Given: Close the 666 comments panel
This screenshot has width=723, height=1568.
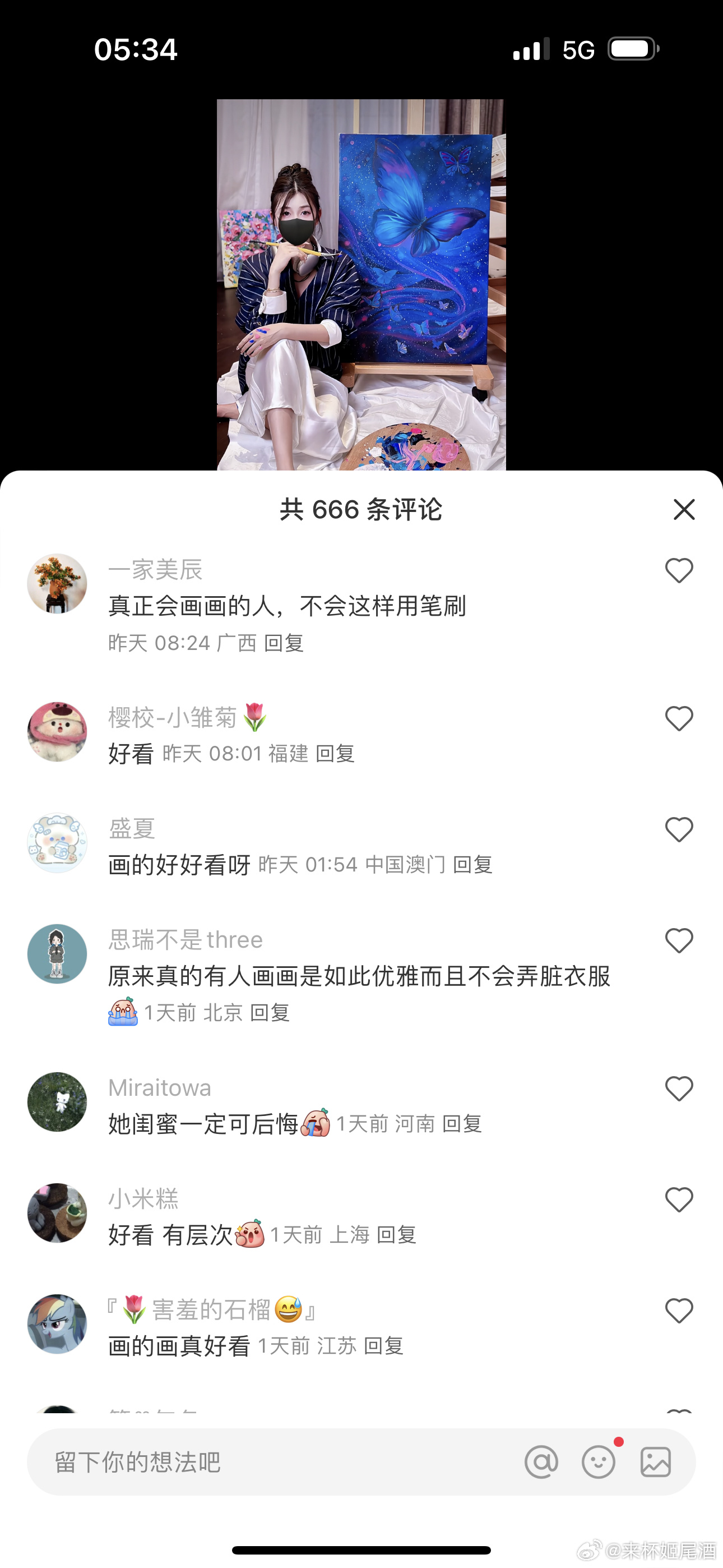Looking at the screenshot, I should pyautogui.click(x=684, y=509).
